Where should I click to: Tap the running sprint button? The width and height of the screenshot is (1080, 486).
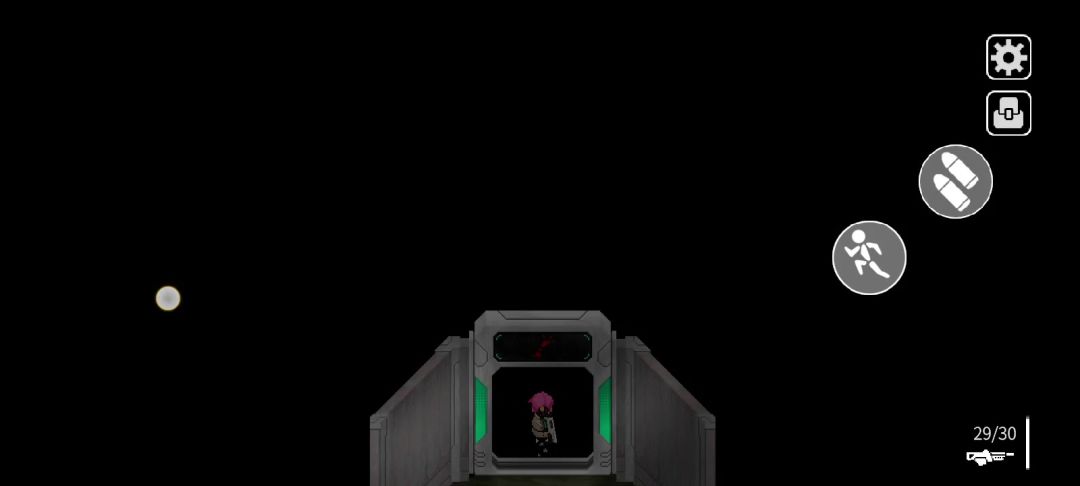pos(869,257)
